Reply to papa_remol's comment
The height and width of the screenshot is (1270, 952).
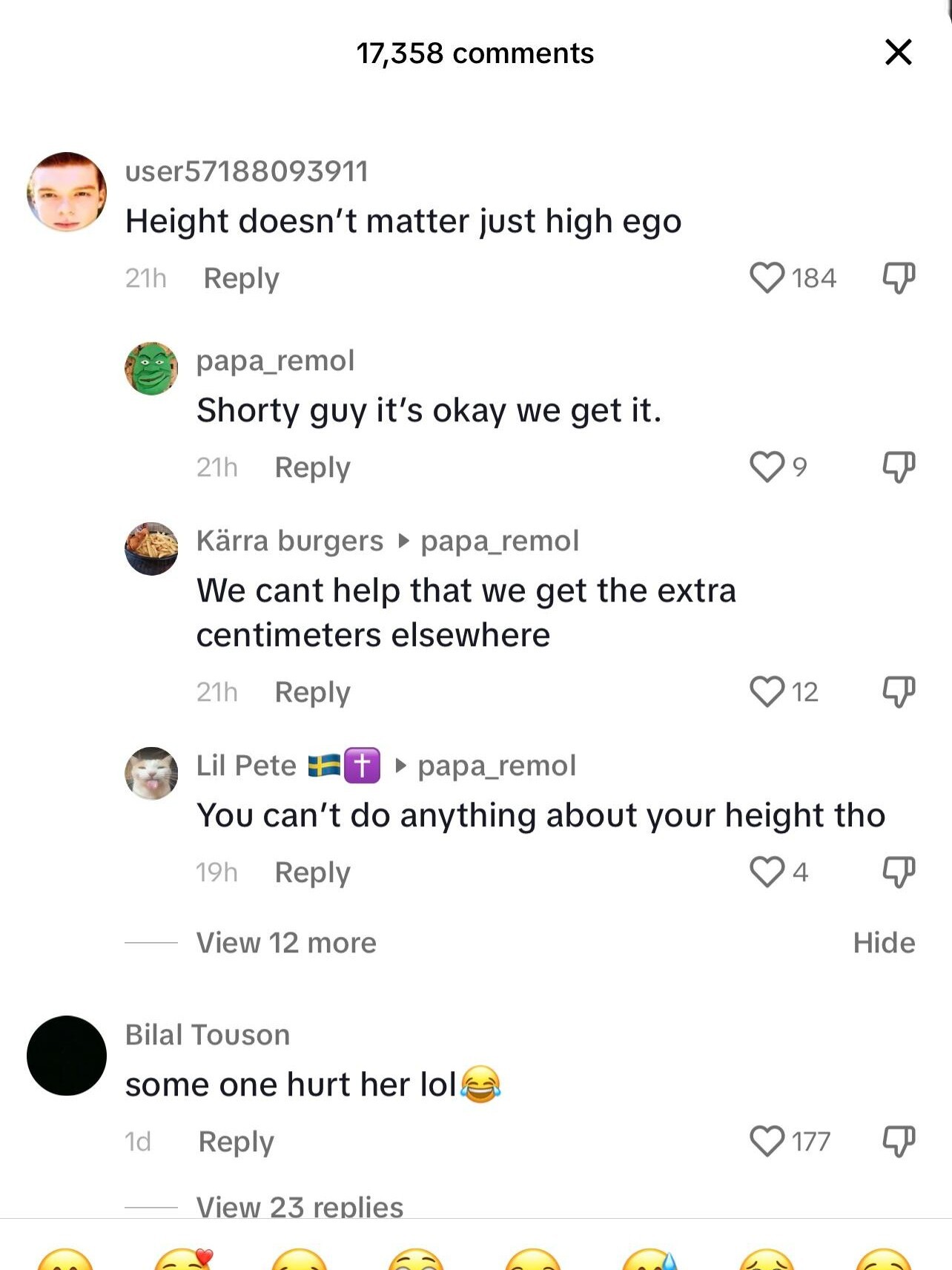(312, 467)
